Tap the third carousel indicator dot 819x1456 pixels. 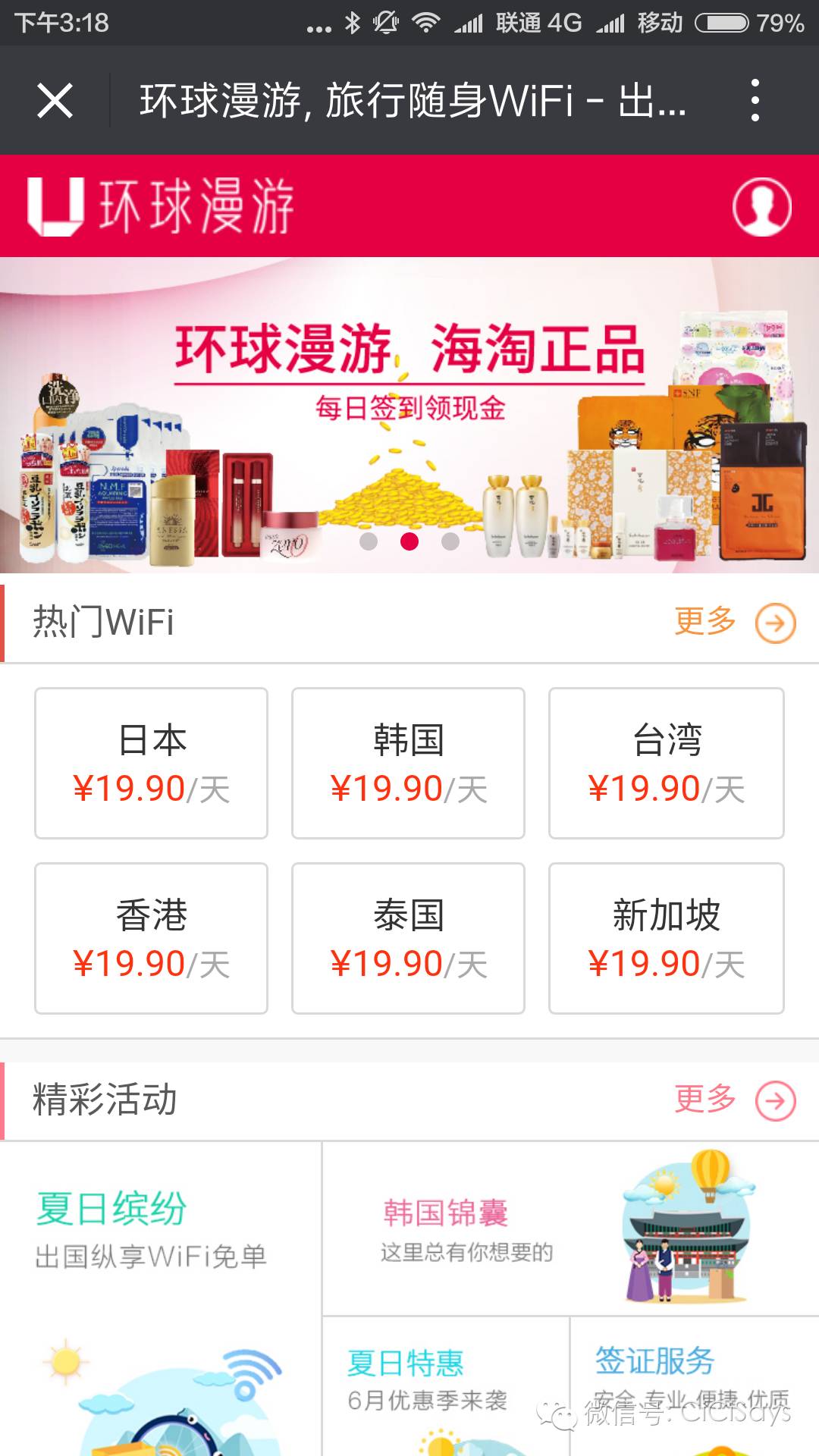(449, 541)
